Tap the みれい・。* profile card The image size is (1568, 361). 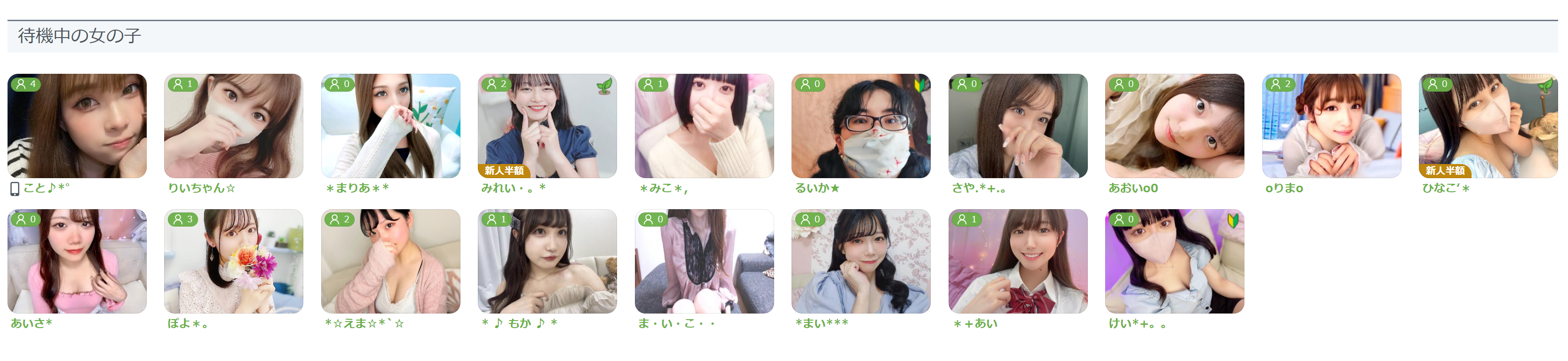click(x=547, y=126)
